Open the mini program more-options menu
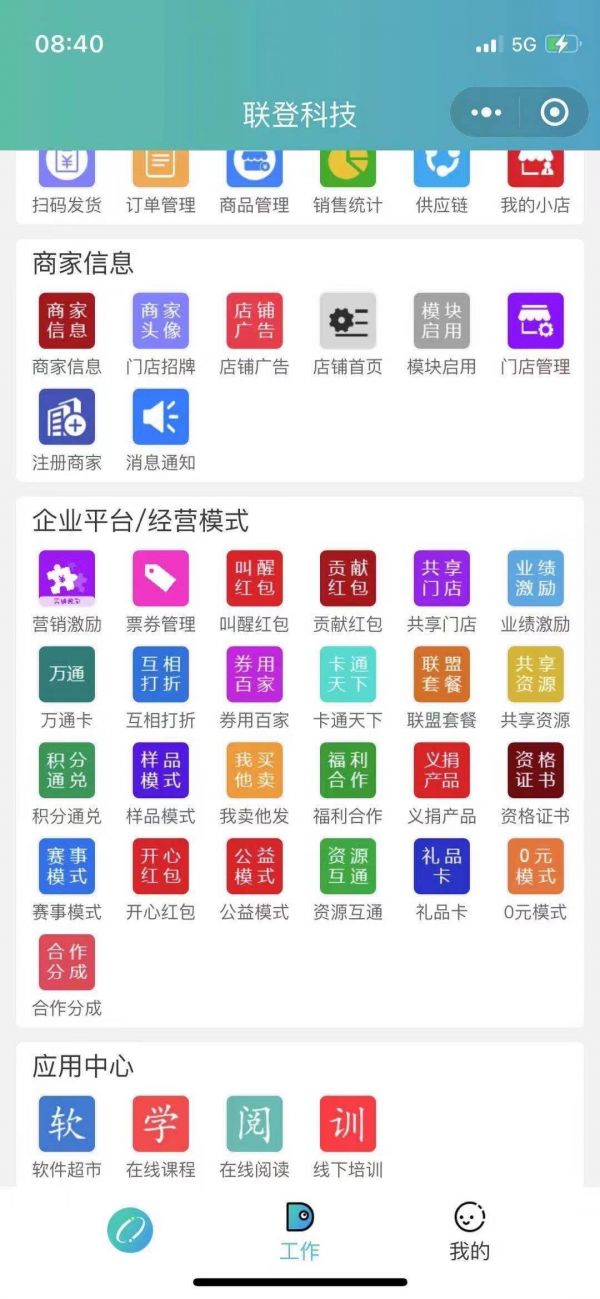 pos(486,112)
